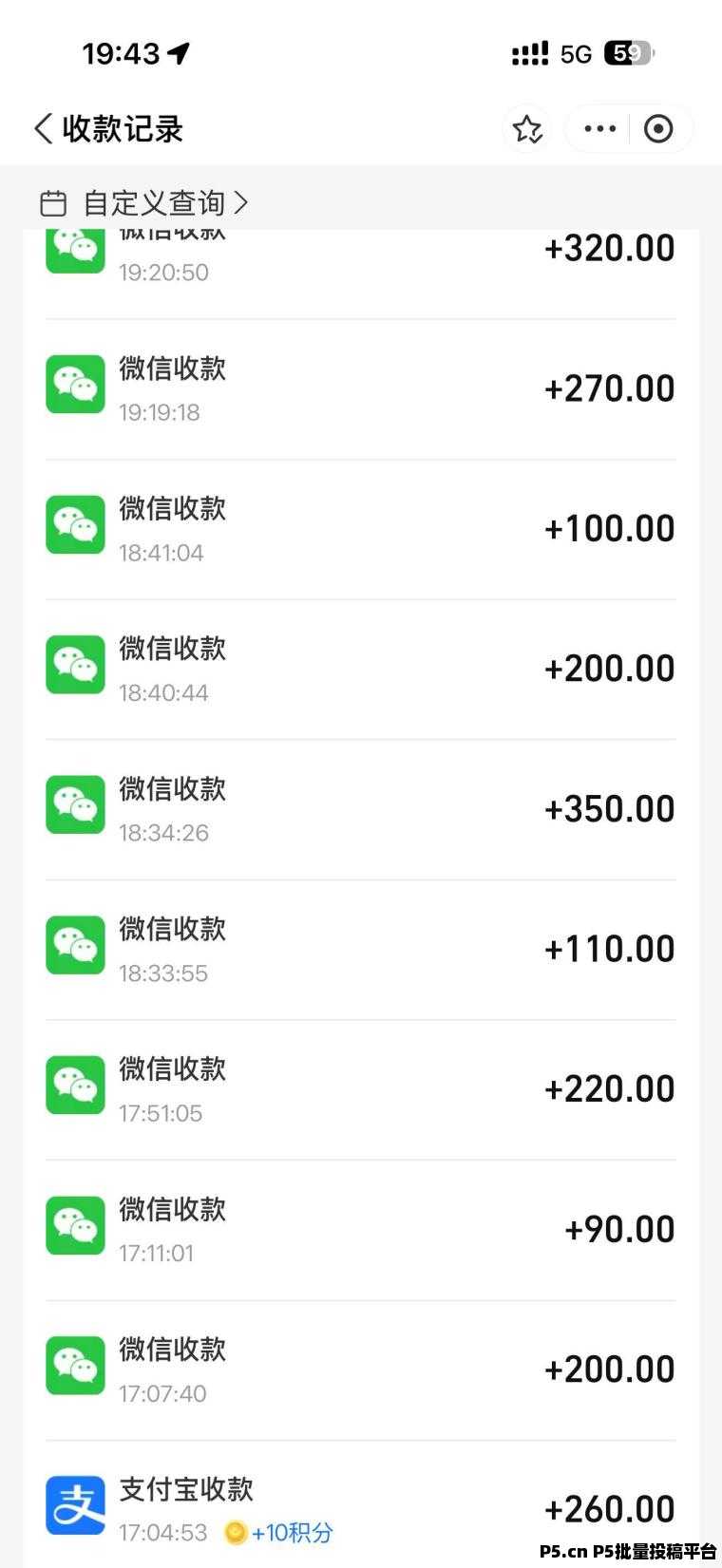View the 18:41:04 payment of +100.00
Image resolution: width=722 pixels, height=1568 pixels.
[x=361, y=529]
